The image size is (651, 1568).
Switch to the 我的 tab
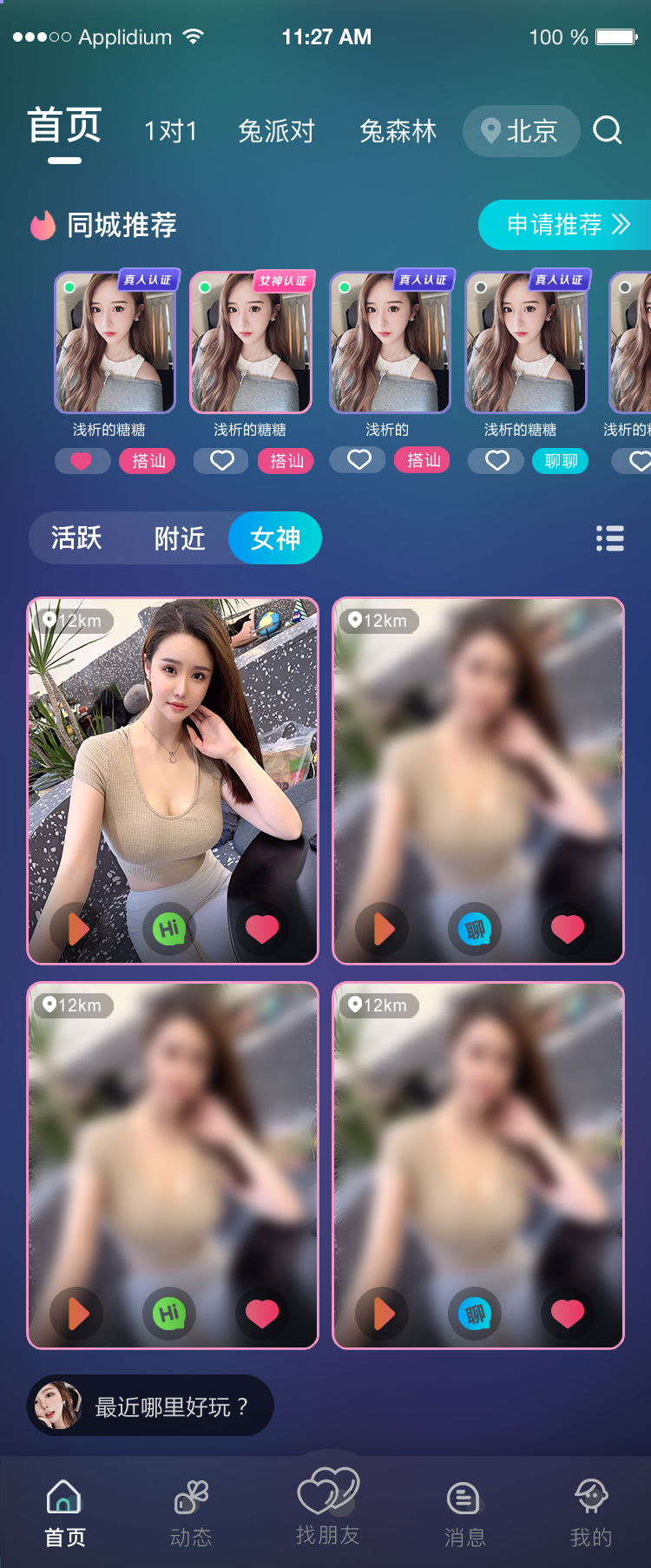click(591, 1513)
